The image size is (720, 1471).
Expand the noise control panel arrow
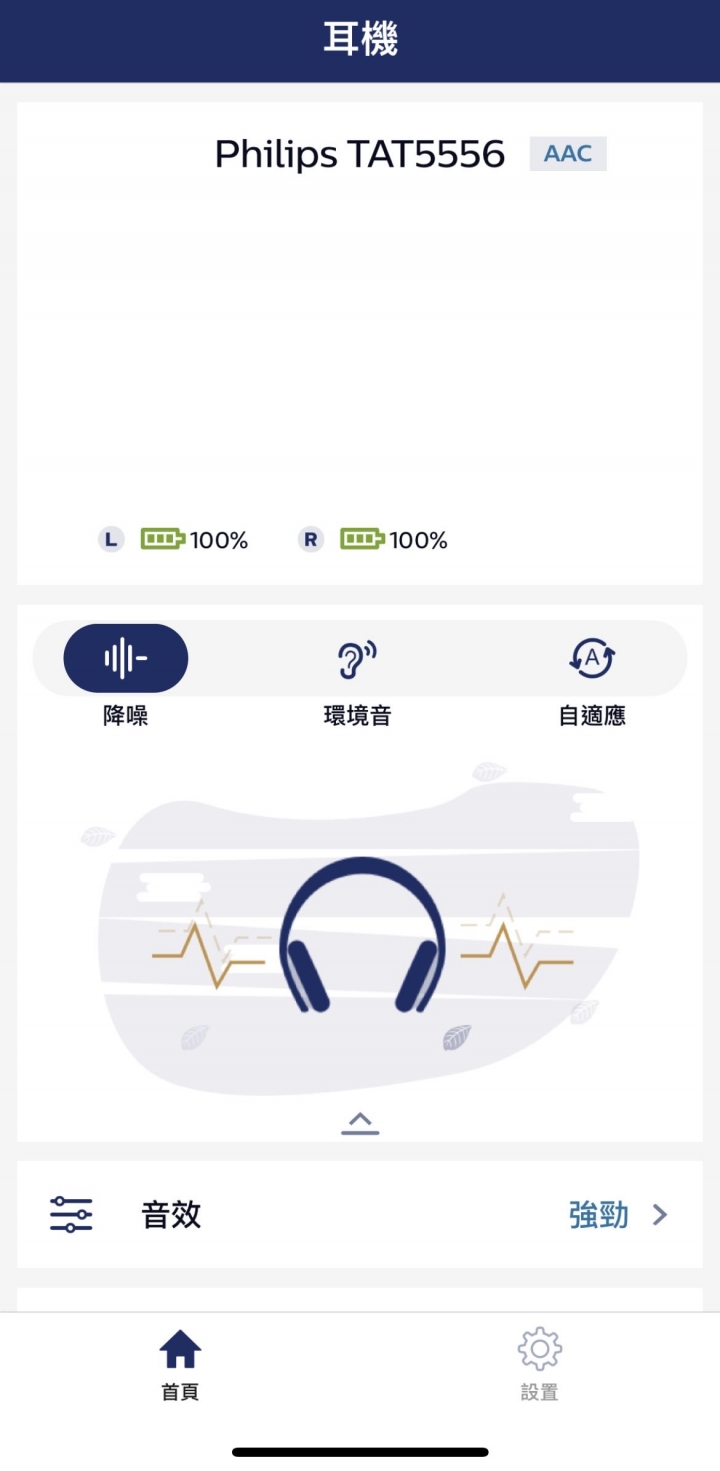[360, 1122]
